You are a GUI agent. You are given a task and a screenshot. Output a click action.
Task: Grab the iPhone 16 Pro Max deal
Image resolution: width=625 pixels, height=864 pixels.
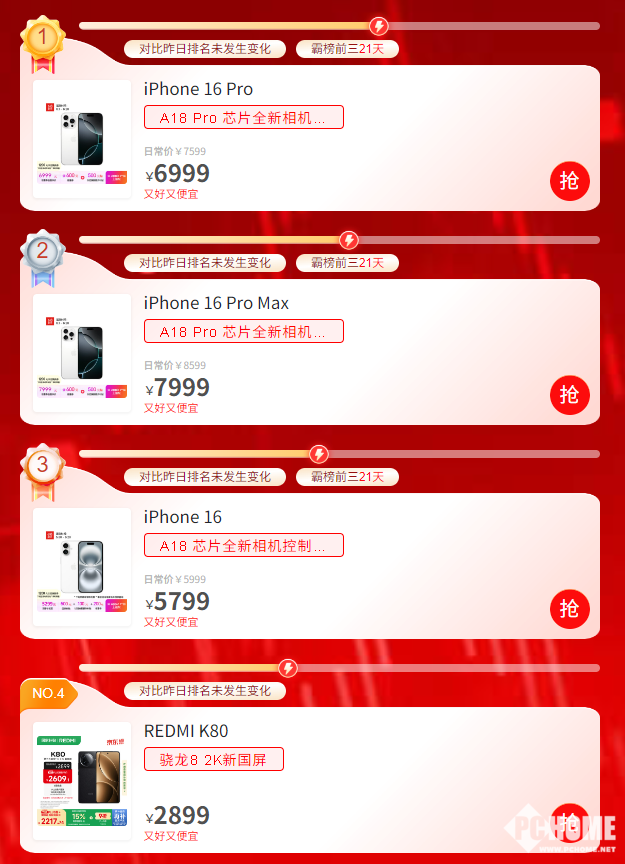coord(570,395)
